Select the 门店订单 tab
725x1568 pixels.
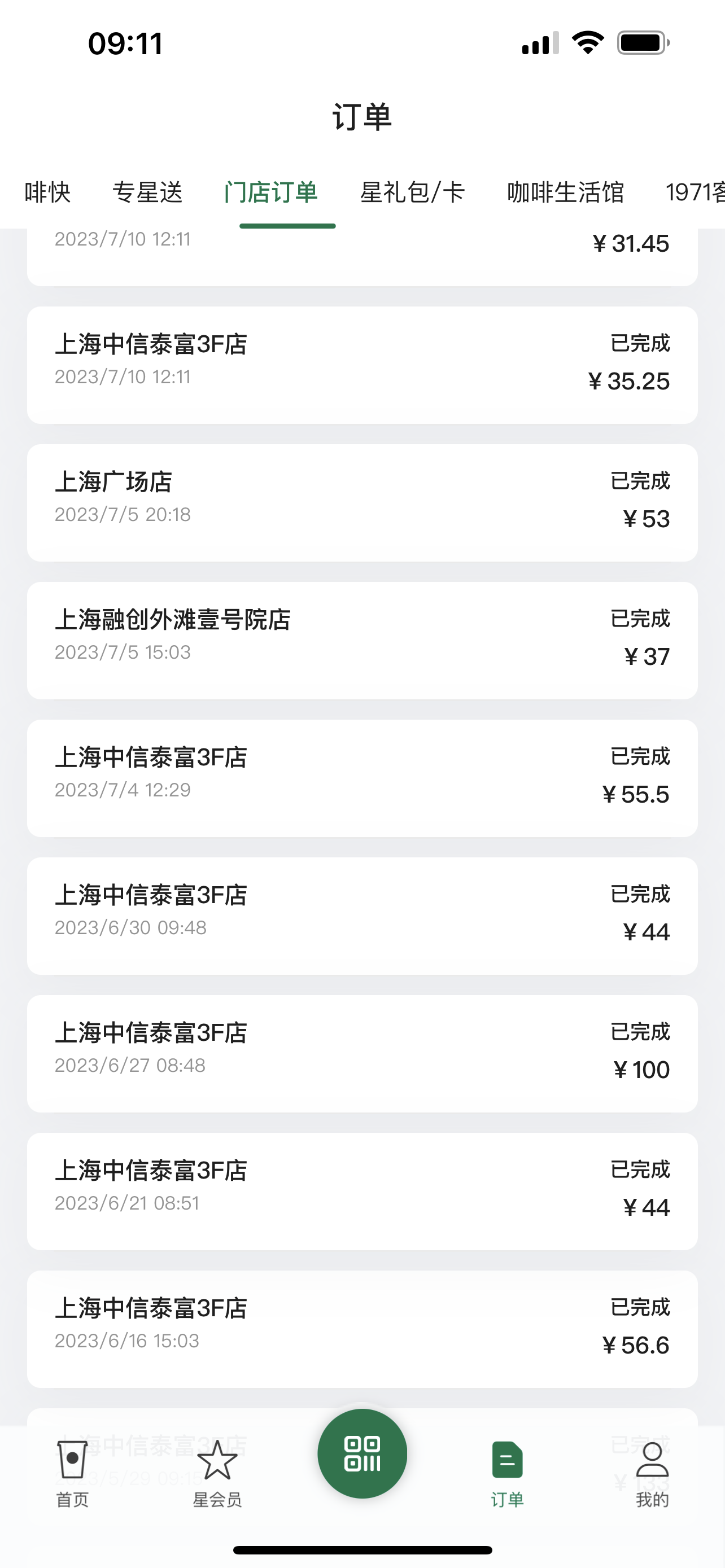click(271, 192)
